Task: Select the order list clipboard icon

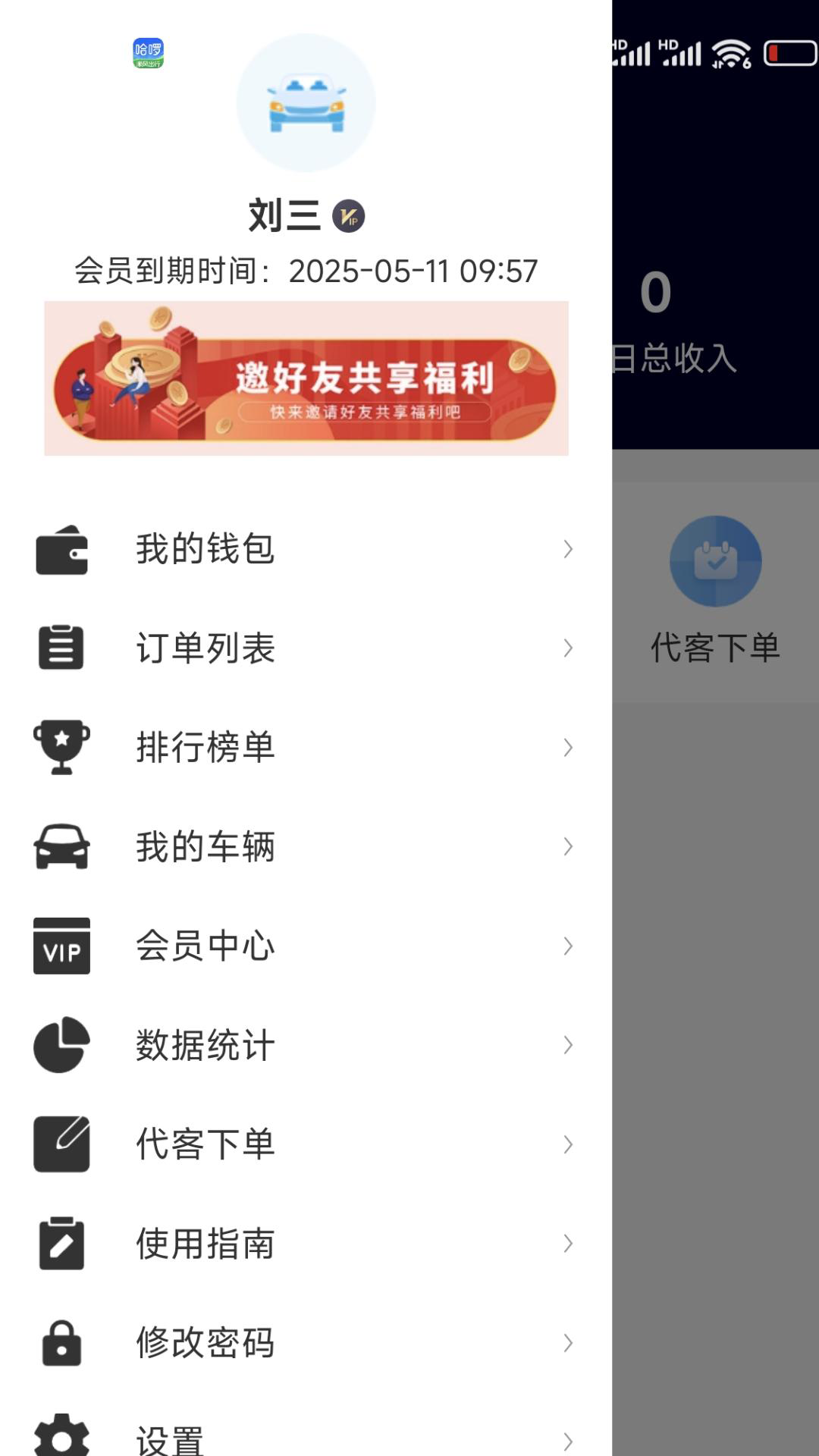Action: (x=61, y=648)
